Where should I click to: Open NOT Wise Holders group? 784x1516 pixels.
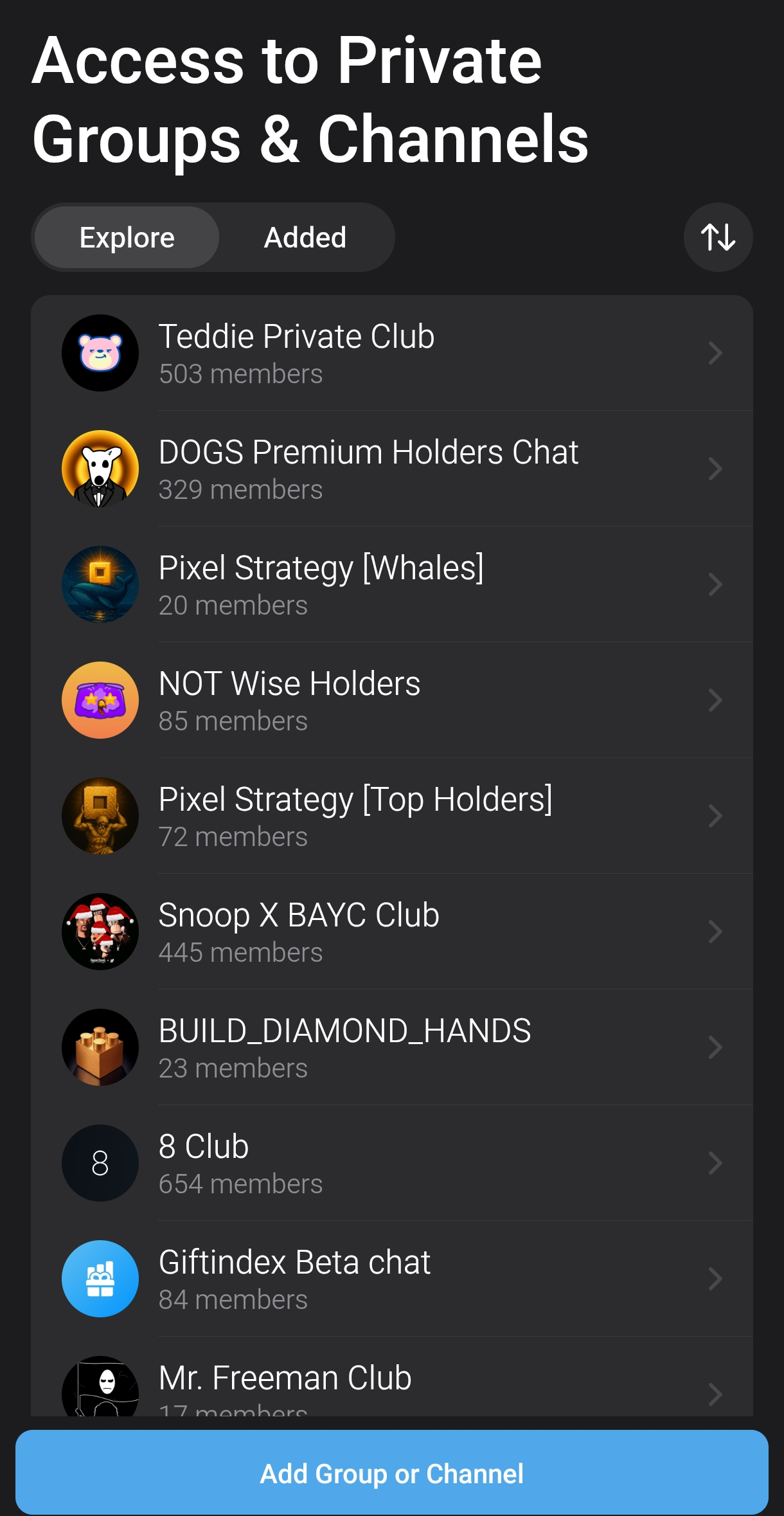(392, 700)
